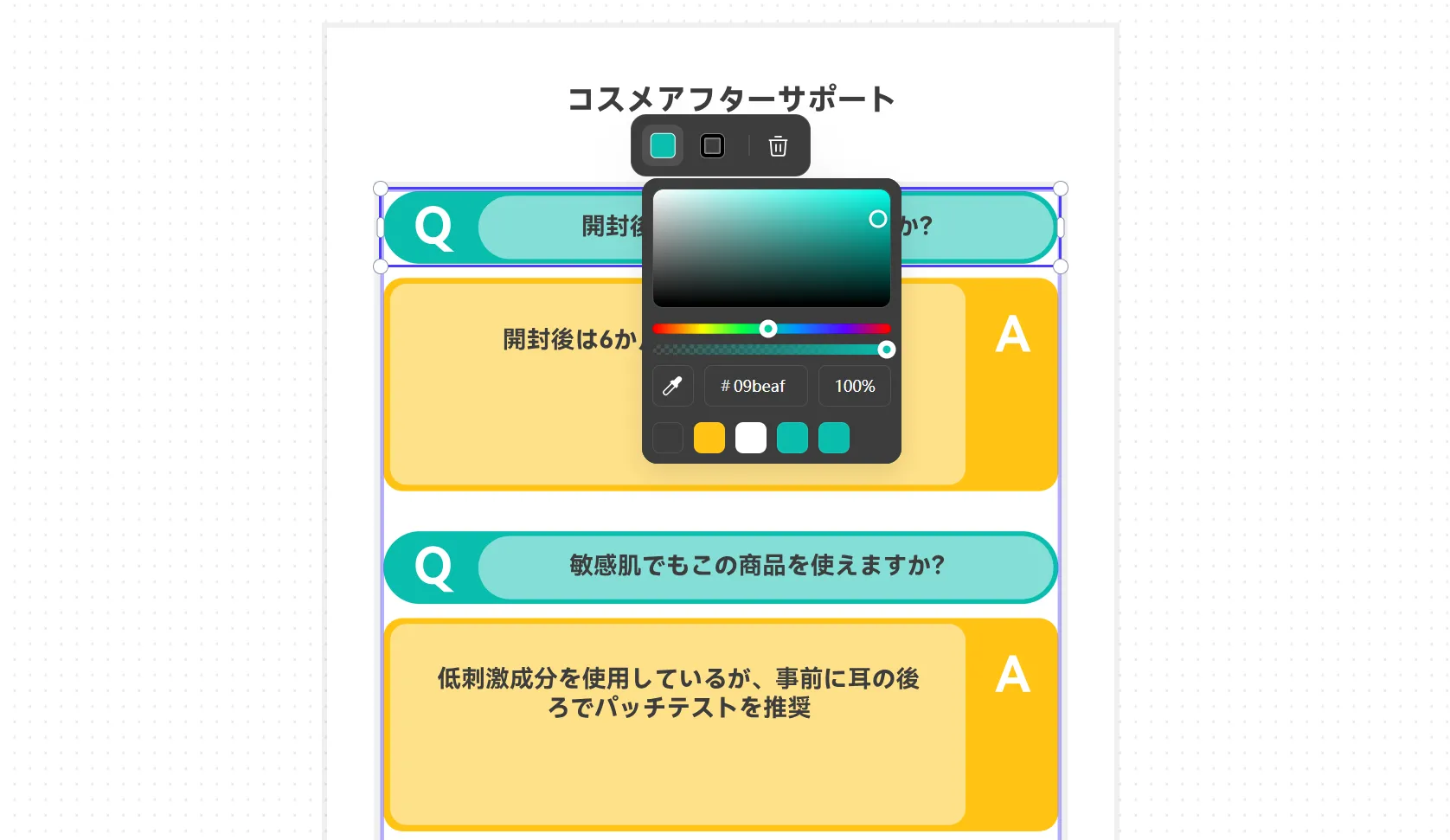Select the dark gray color swatch
The width and height of the screenshot is (1450, 840).
(x=668, y=438)
